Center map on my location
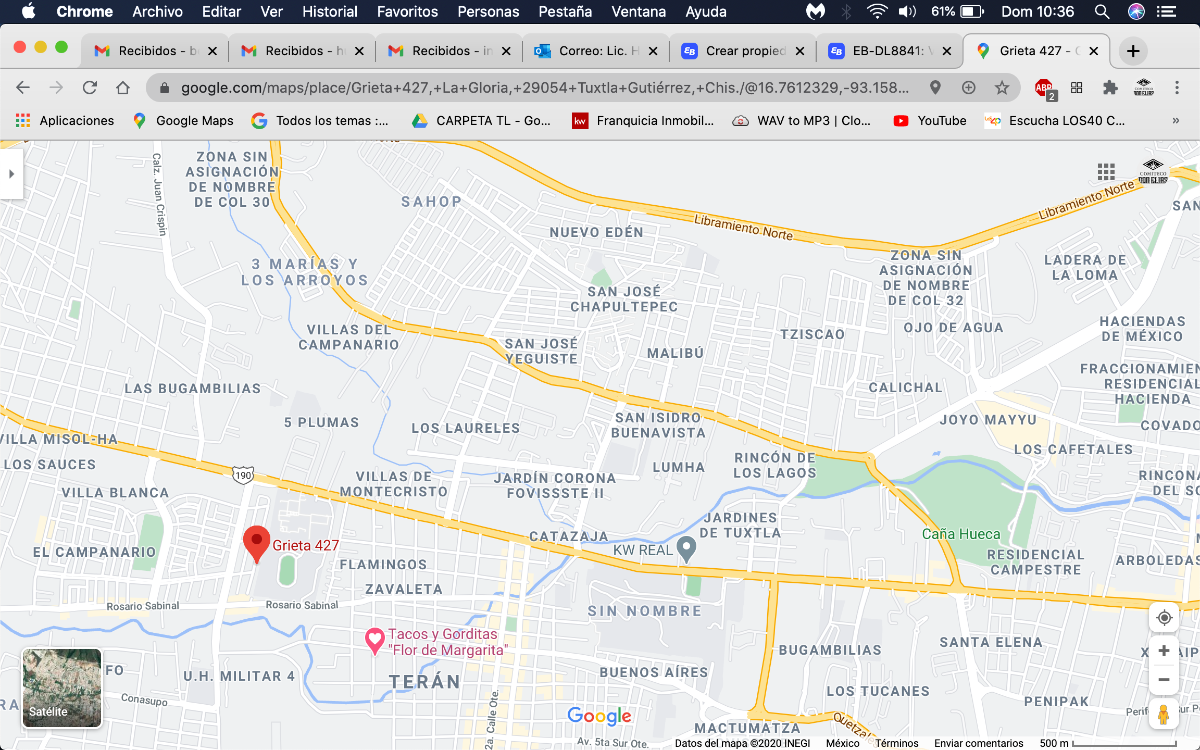Viewport: 1200px width, 750px height. coord(1163,617)
